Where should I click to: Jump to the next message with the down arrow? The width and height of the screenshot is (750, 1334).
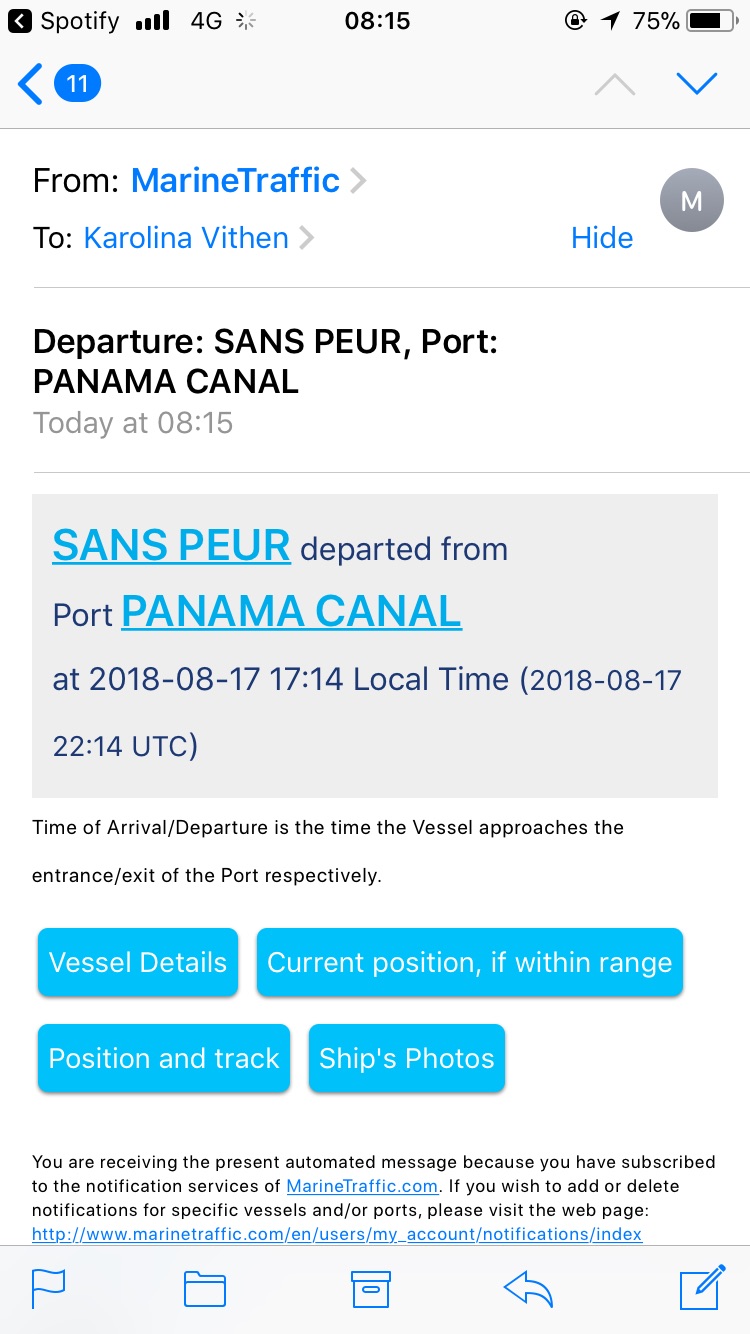(x=697, y=84)
